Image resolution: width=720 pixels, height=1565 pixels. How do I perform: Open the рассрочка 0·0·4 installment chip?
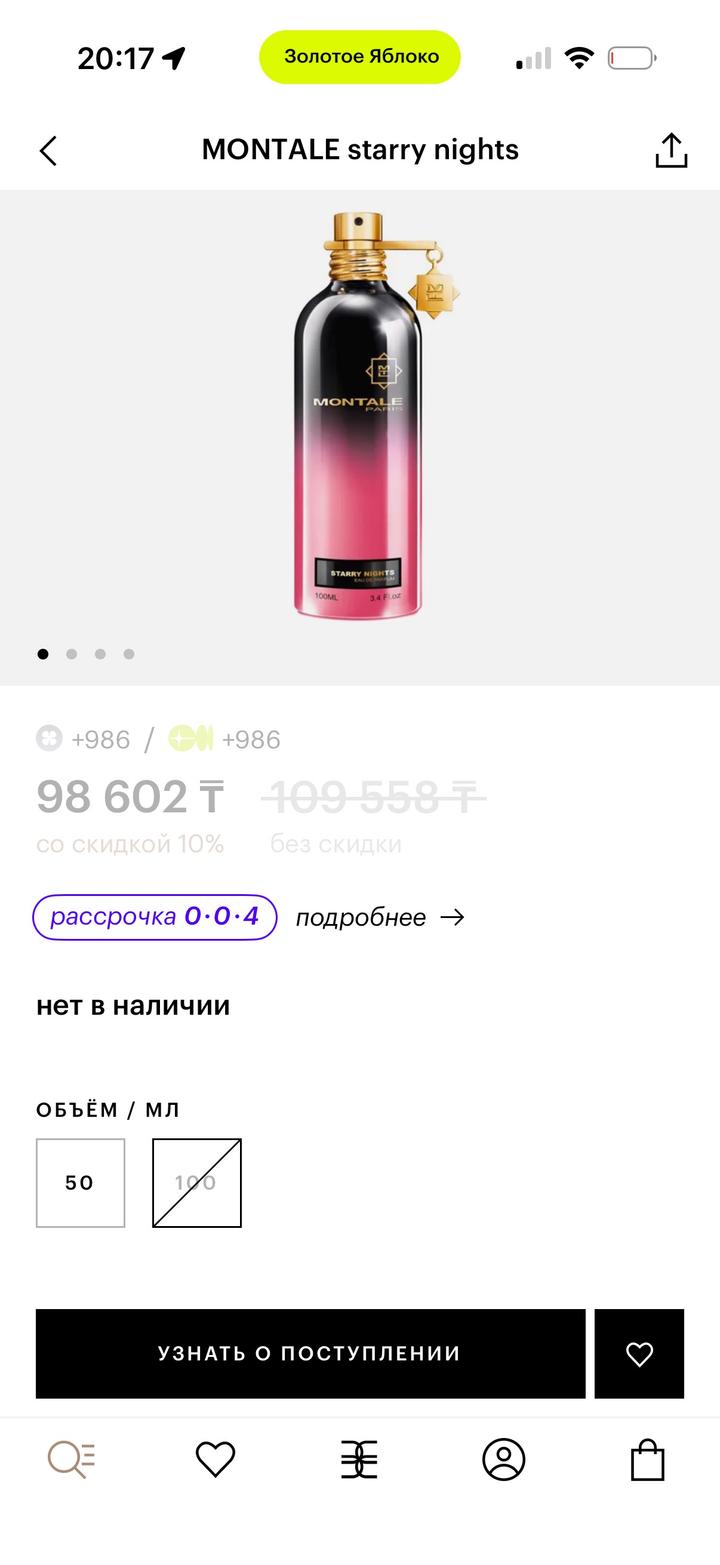tap(155, 917)
